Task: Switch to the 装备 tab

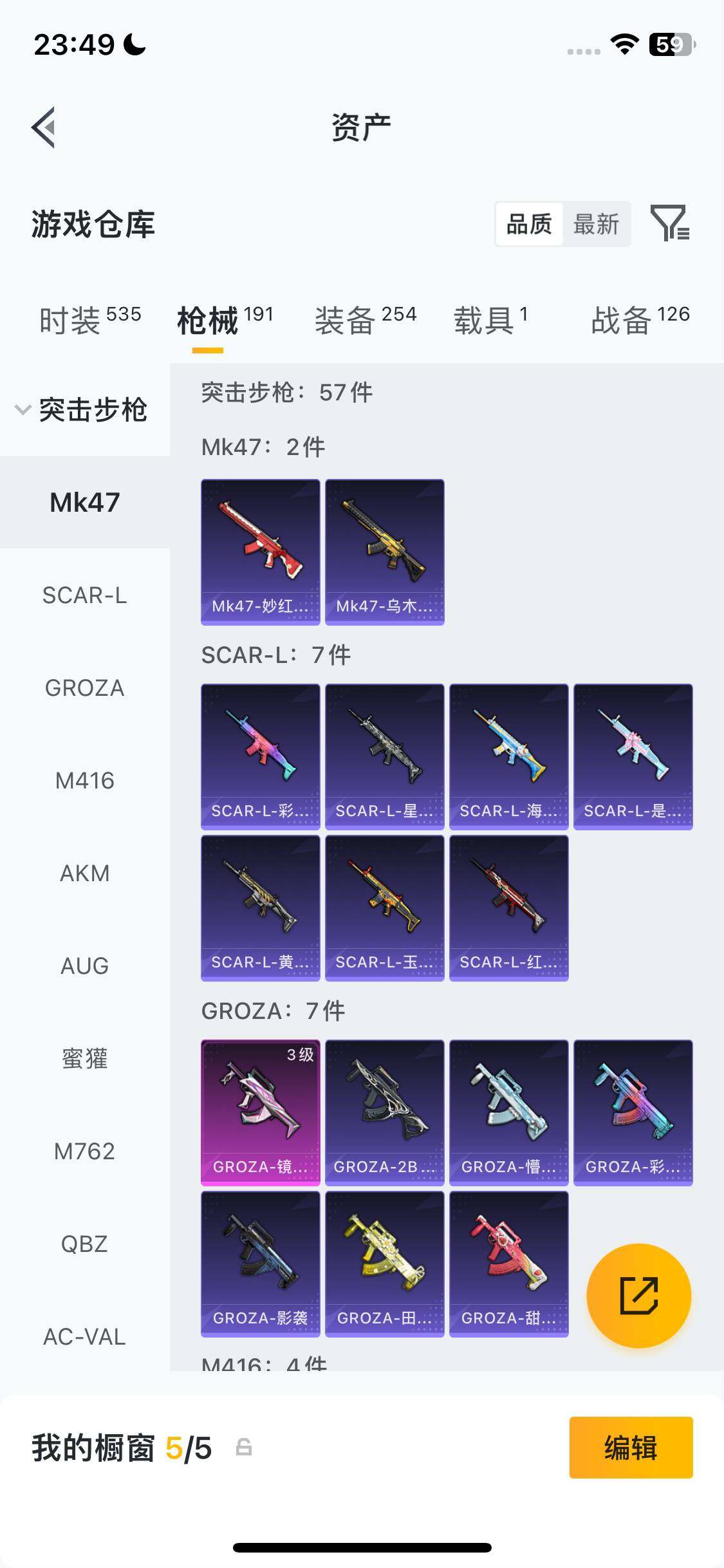Action: [365, 320]
